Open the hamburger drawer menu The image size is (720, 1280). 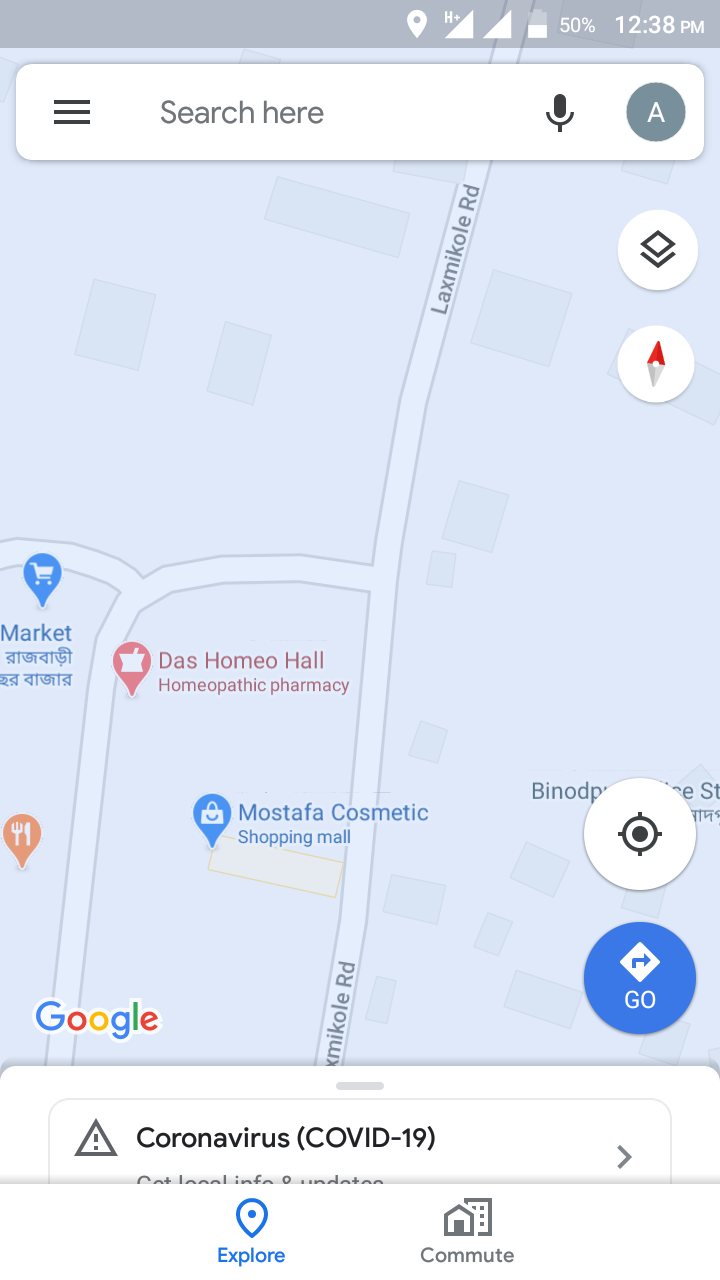(x=72, y=112)
